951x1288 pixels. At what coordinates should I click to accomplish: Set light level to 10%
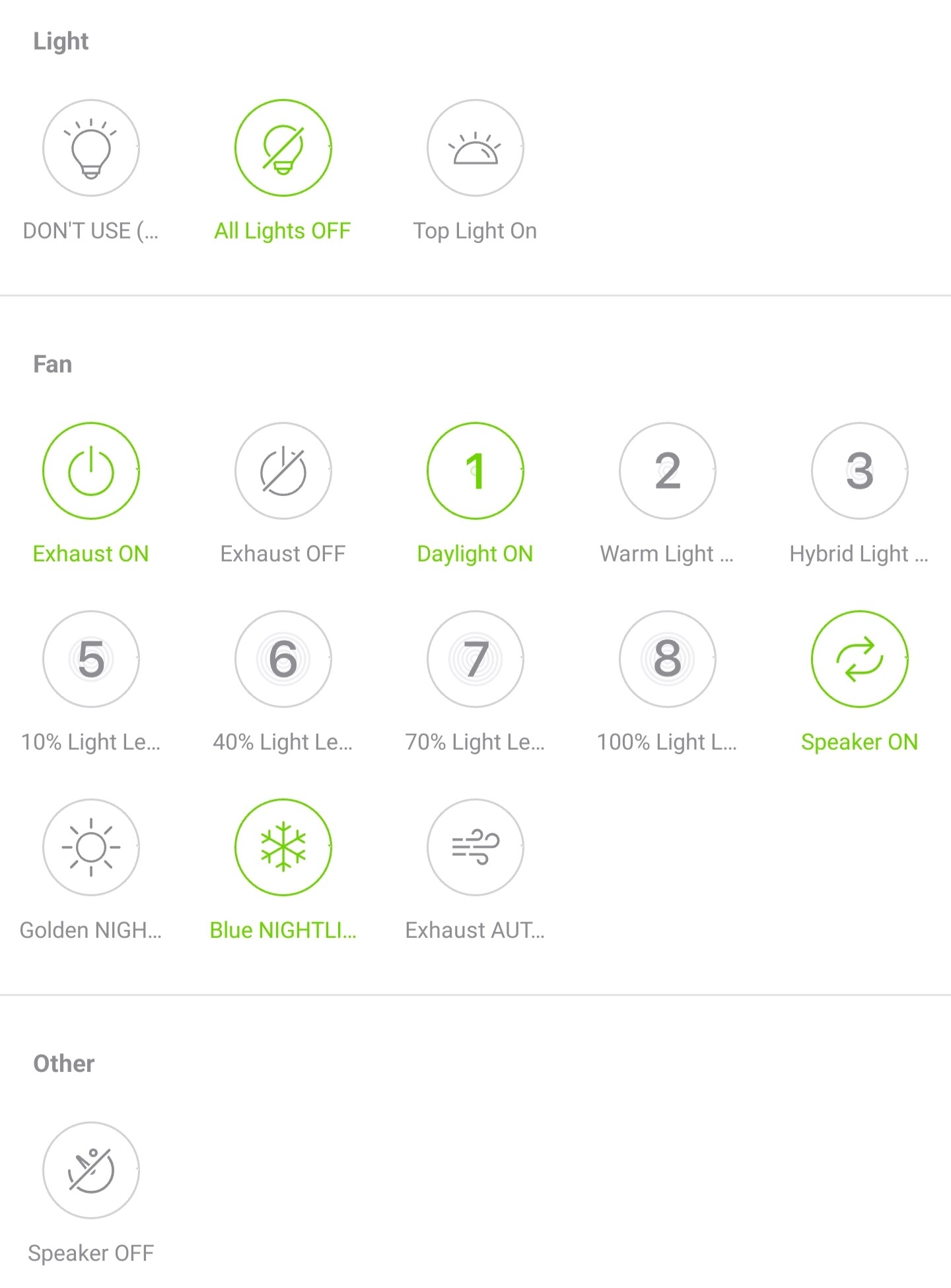[91, 659]
